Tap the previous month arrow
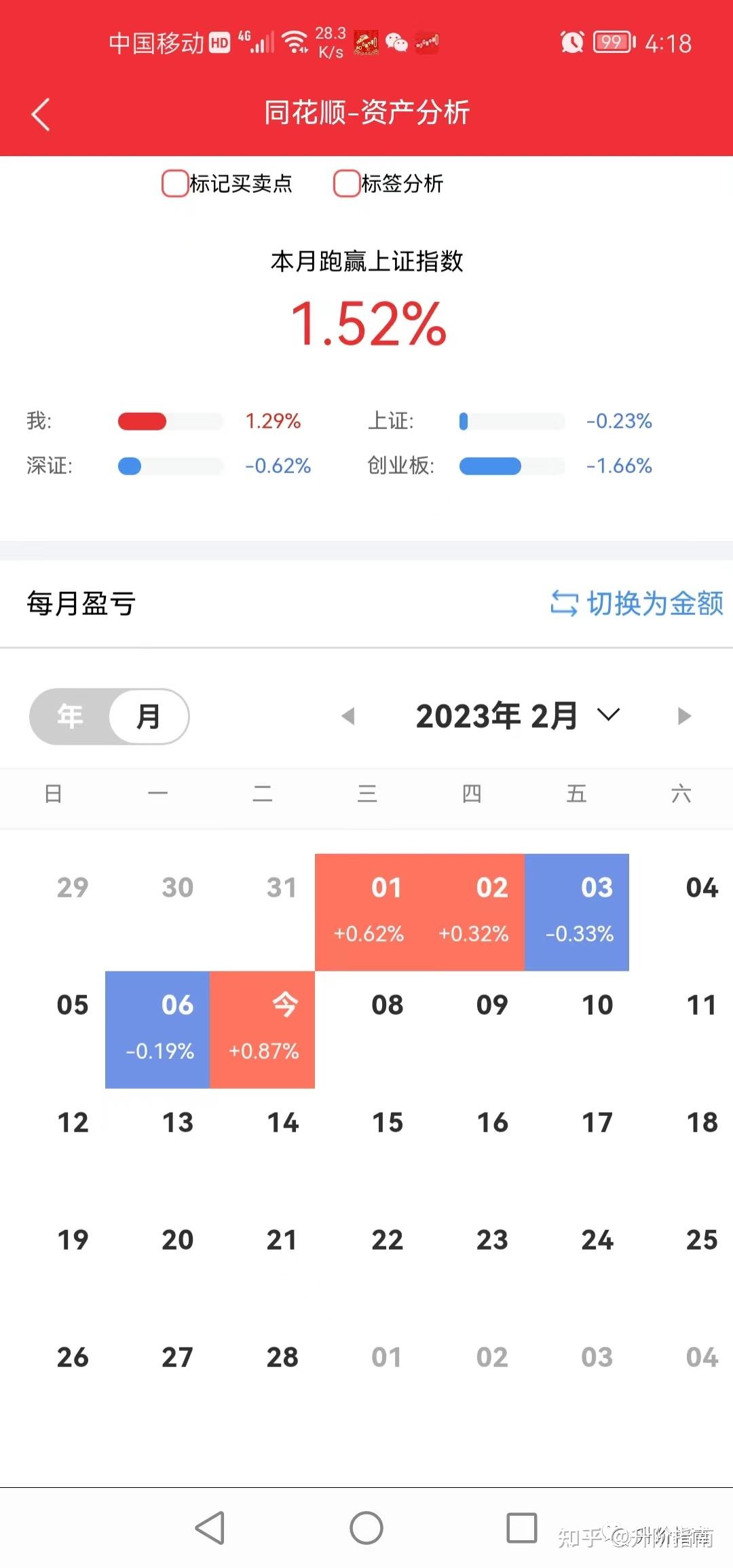Image resolution: width=733 pixels, height=1568 pixels. click(348, 716)
